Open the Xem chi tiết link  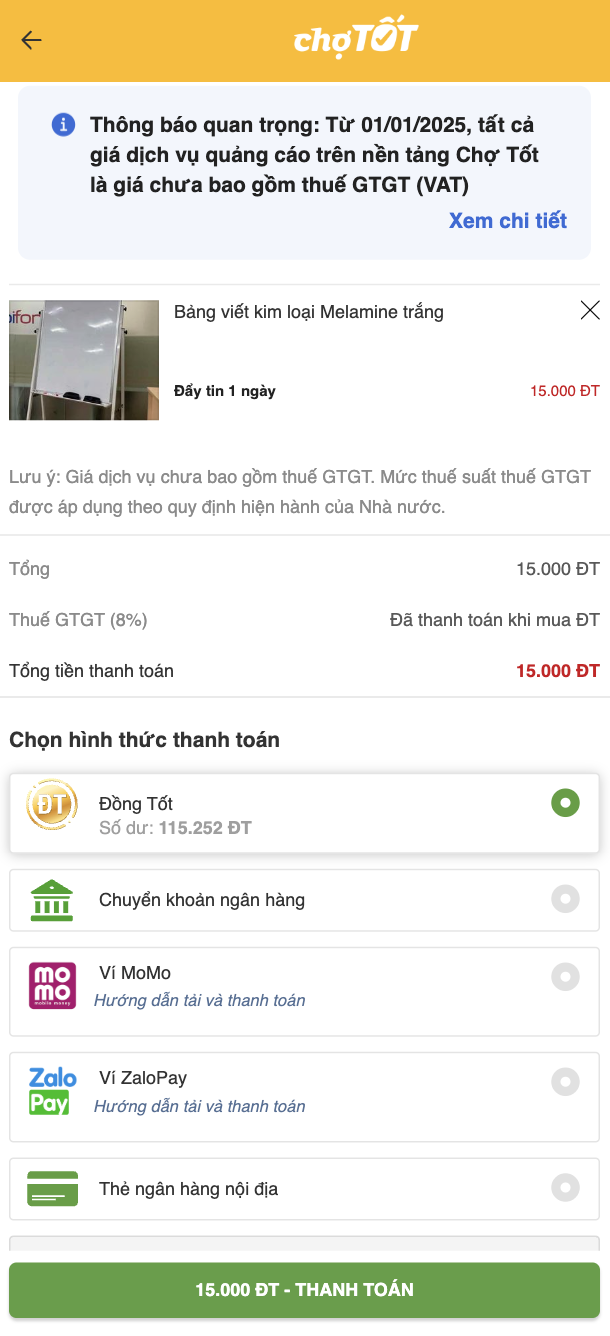507,221
